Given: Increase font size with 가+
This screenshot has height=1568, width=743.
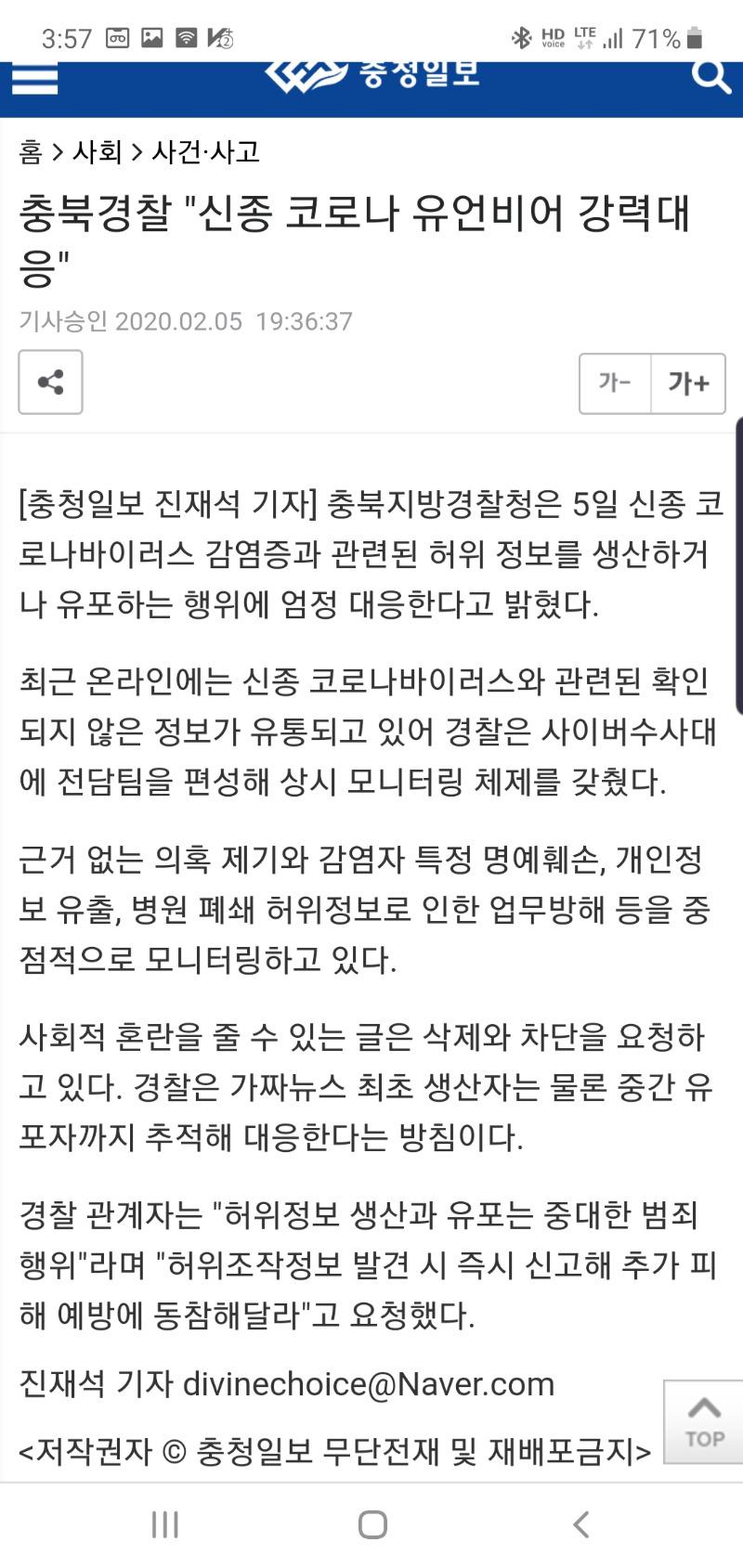Looking at the screenshot, I should tap(688, 382).
